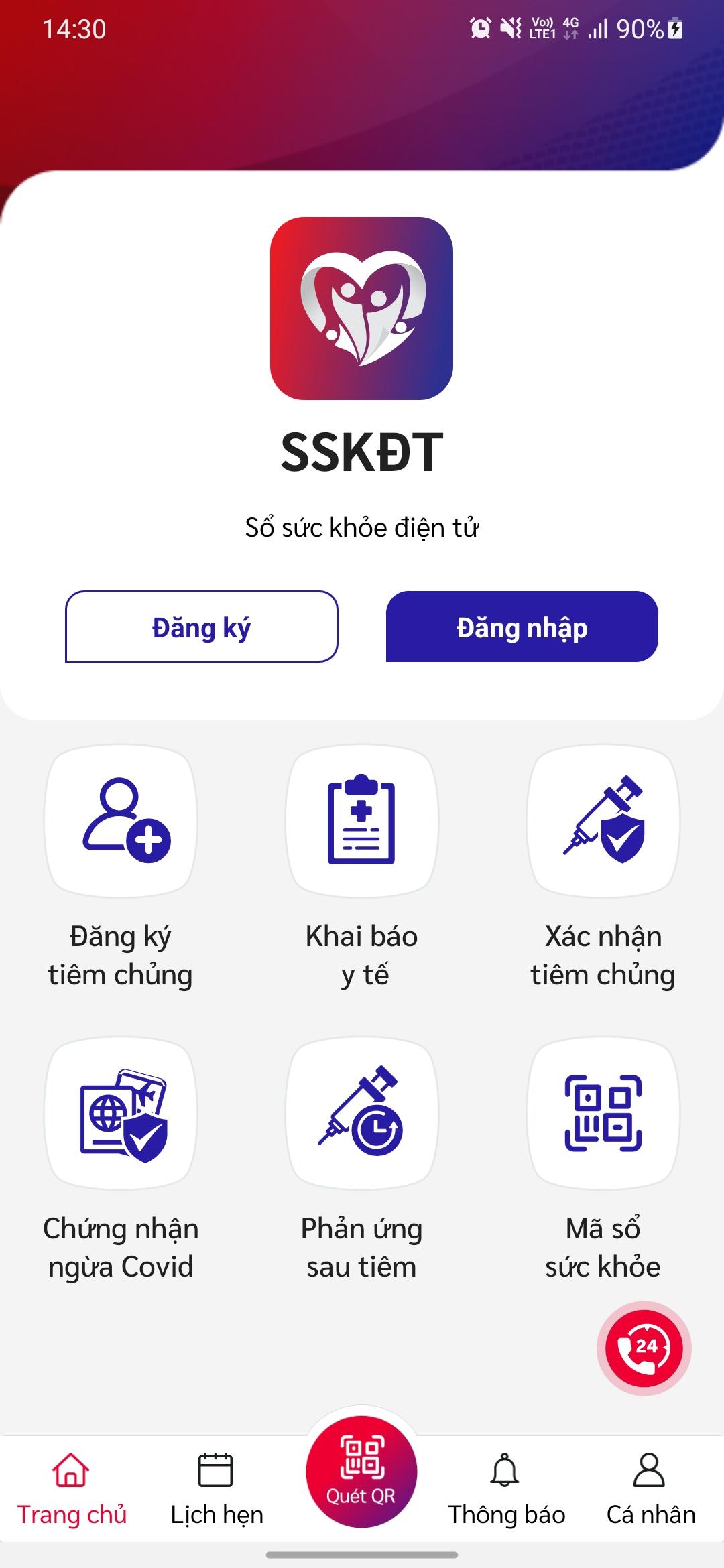Tap the Đăng ký button
Screen dimensions: 724x1568
point(201,627)
